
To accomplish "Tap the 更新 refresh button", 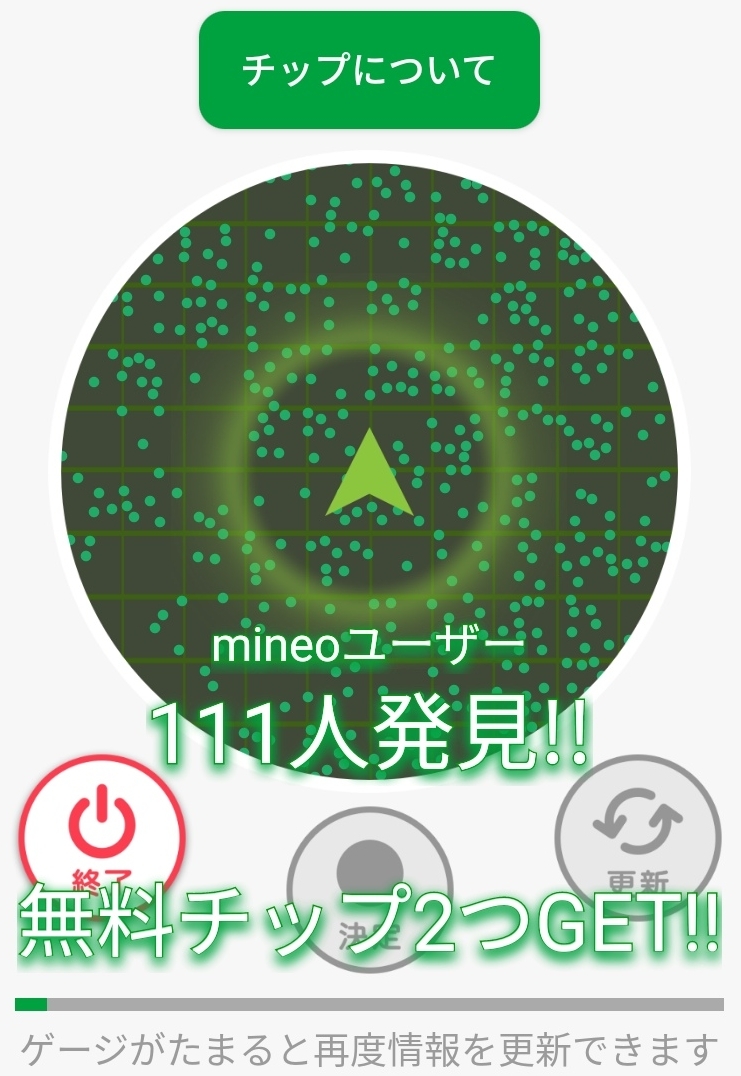I will (637, 832).
